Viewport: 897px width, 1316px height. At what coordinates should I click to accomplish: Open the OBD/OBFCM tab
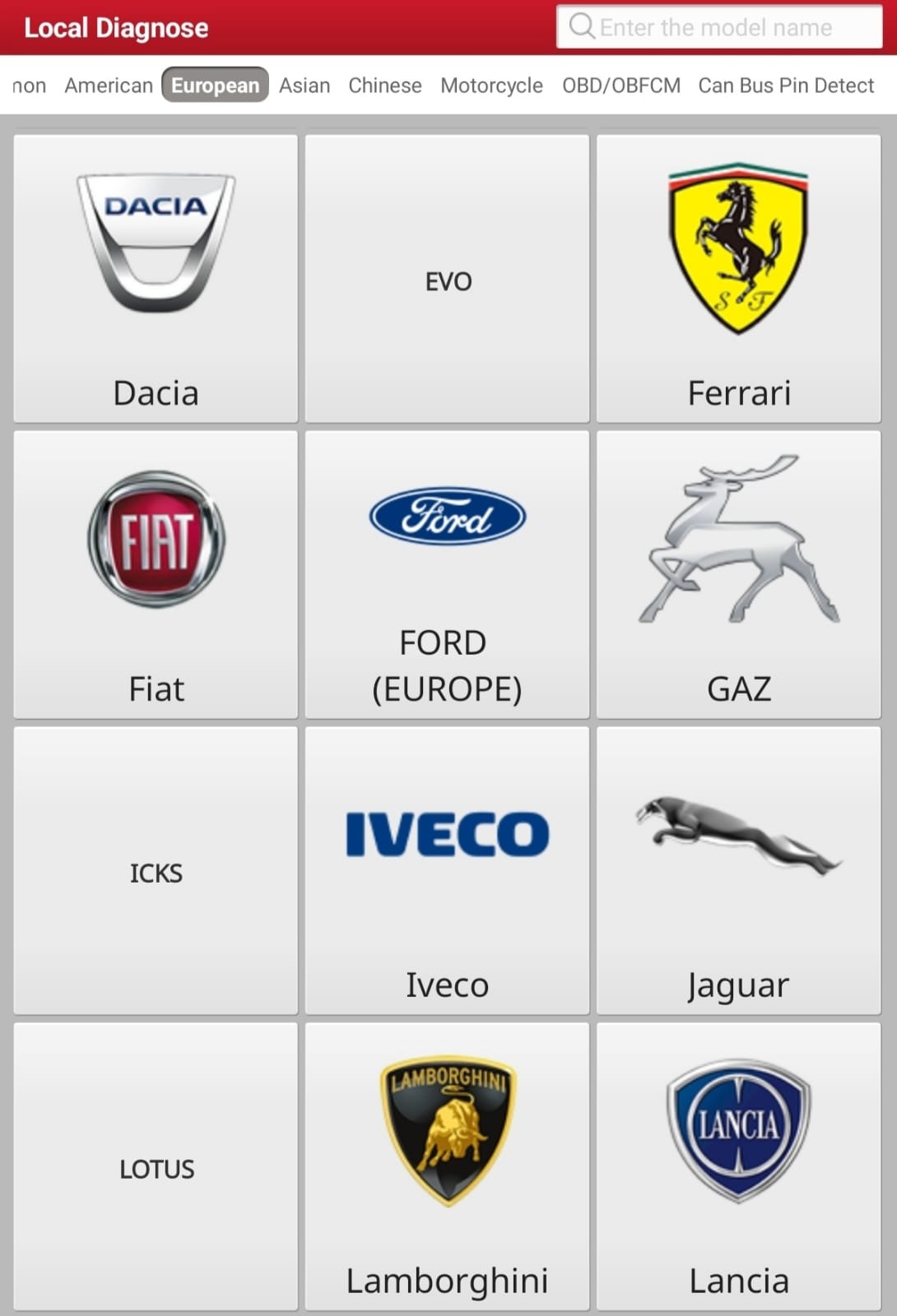point(620,86)
